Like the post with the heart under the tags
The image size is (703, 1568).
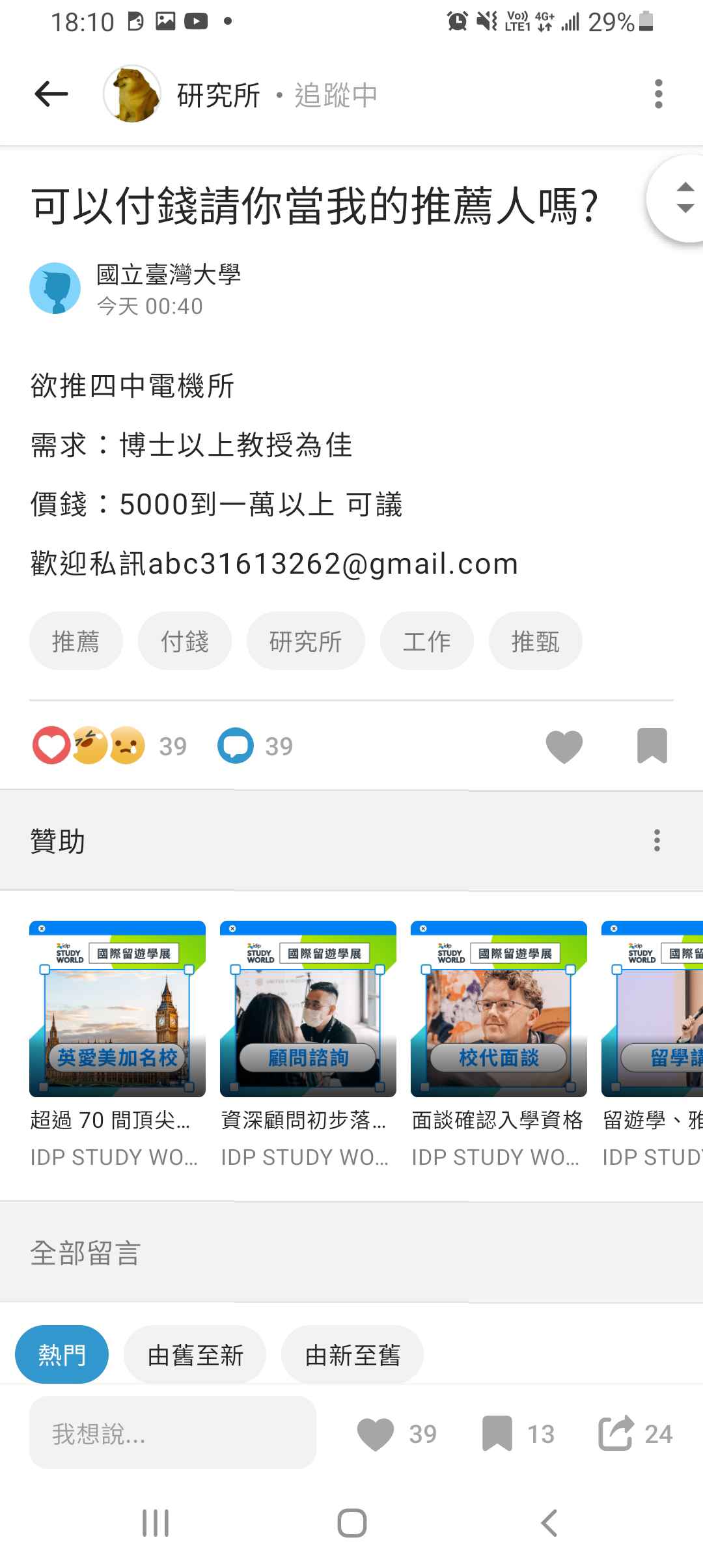pos(564,746)
